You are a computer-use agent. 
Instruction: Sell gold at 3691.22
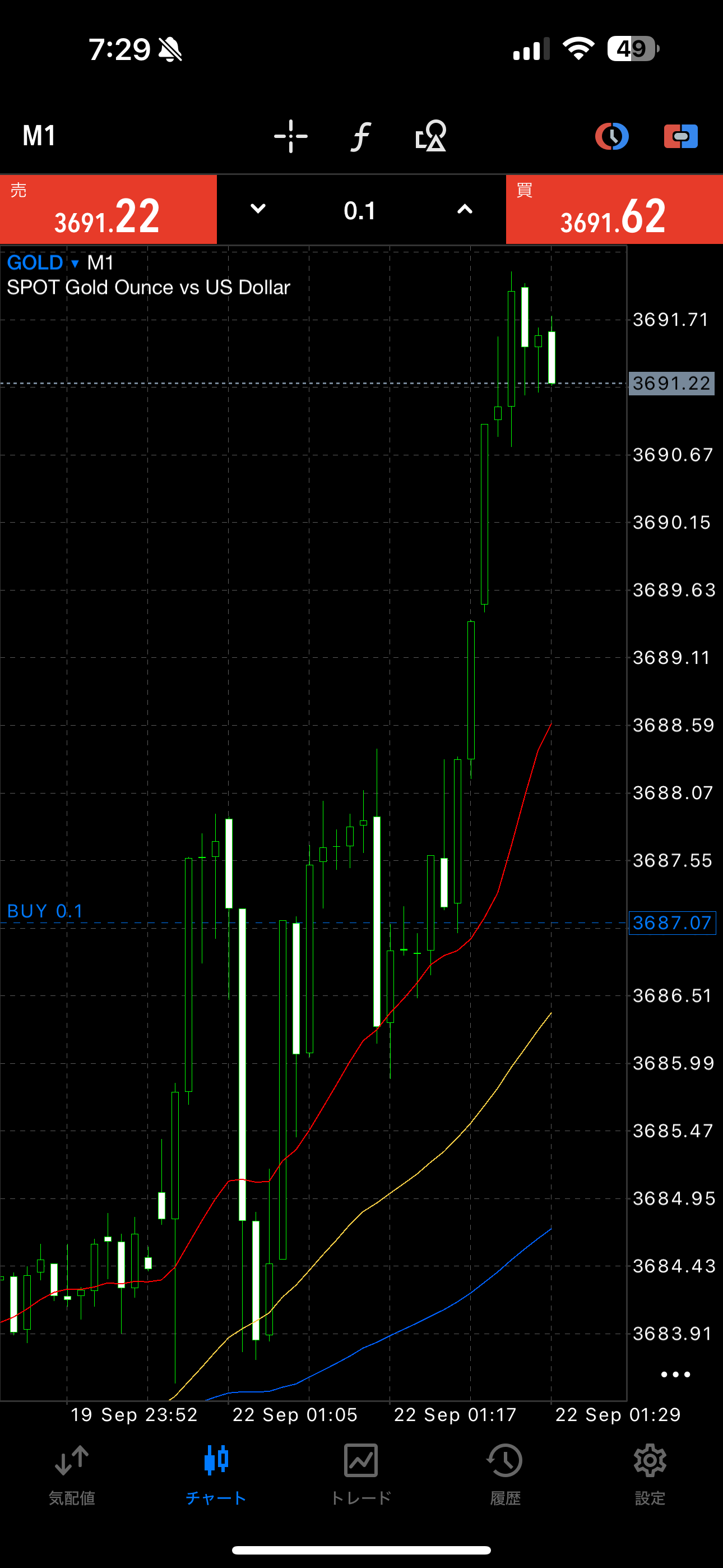coord(108,209)
